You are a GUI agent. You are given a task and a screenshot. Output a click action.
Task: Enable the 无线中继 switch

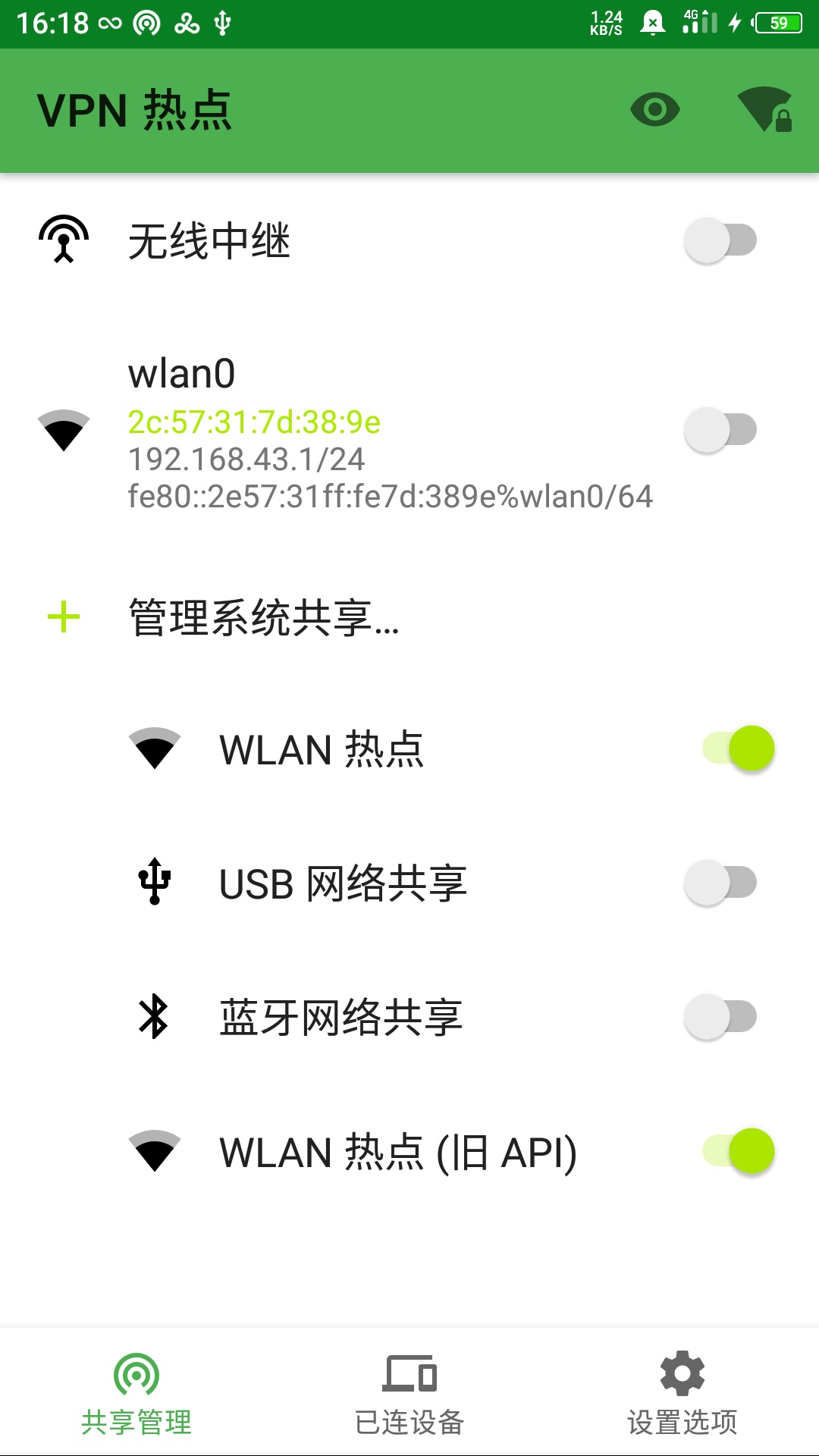coord(720,240)
